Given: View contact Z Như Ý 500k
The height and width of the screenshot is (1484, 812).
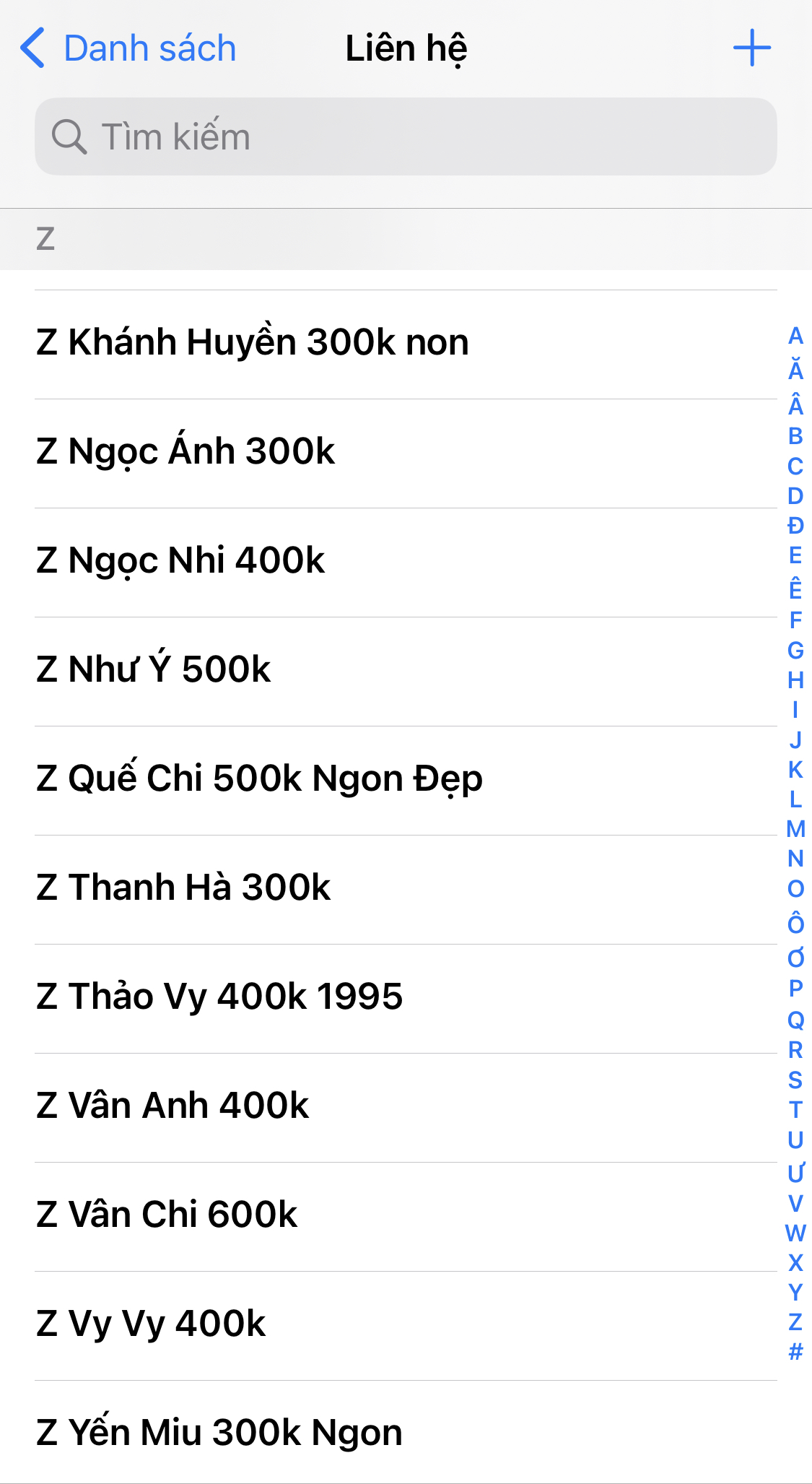Looking at the screenshot, I should point(154,669).
